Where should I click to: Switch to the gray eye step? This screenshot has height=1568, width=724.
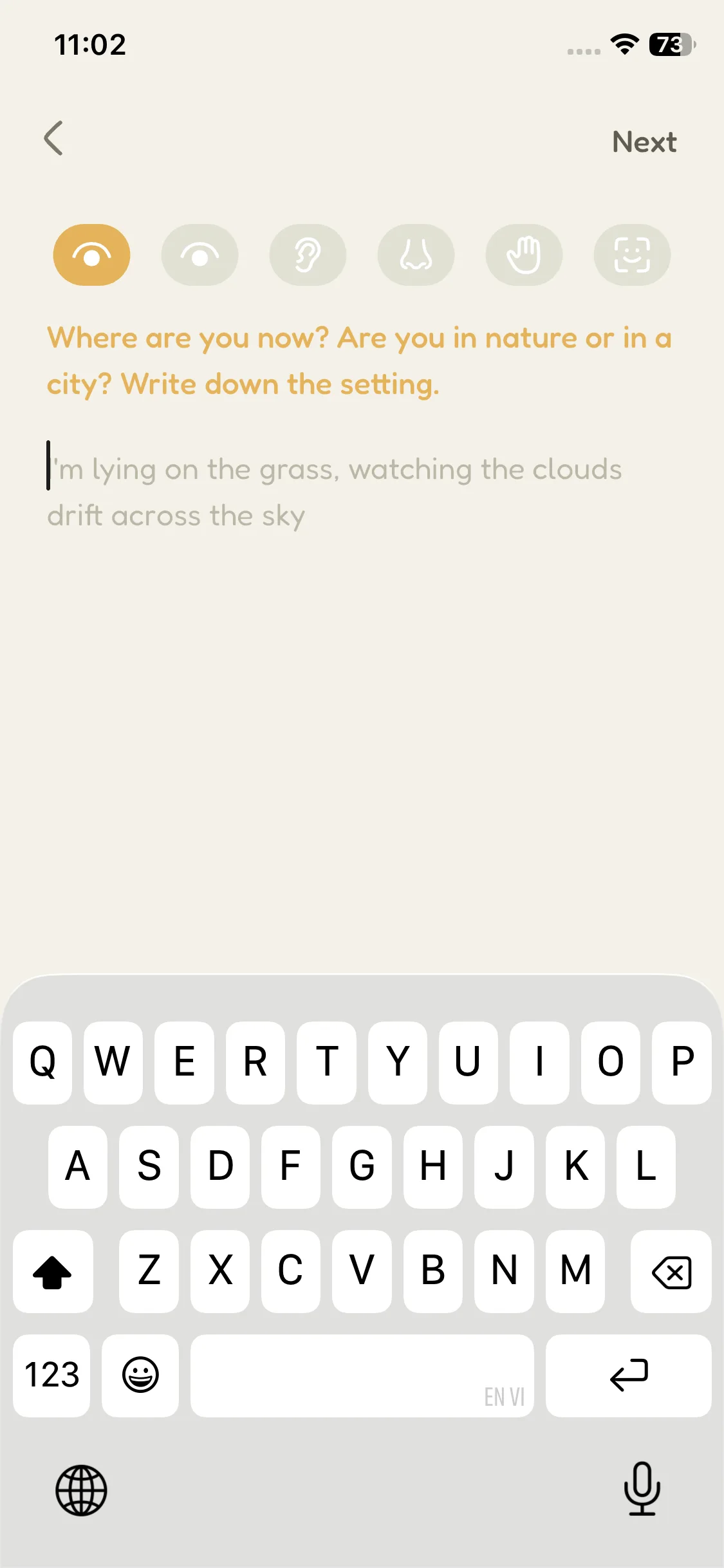coord(200,255)
